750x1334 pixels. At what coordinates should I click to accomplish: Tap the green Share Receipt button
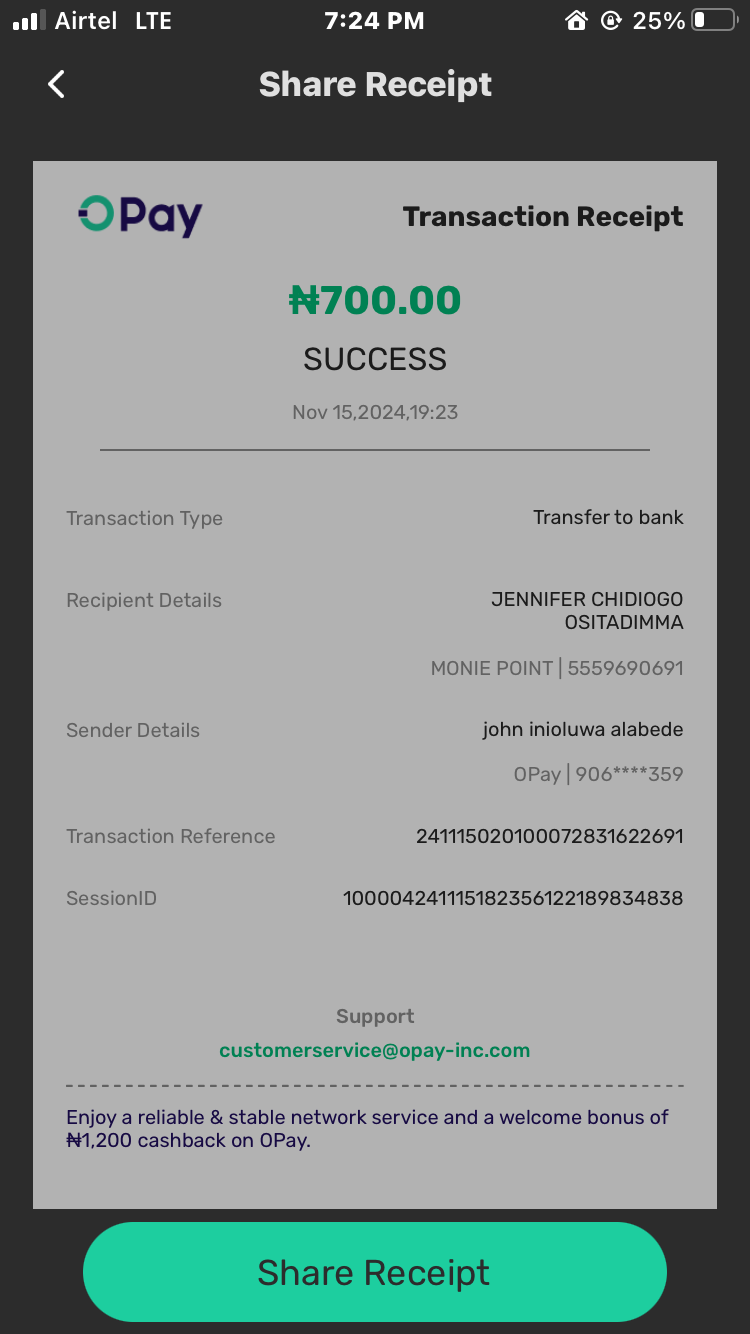pos(374,1272)
